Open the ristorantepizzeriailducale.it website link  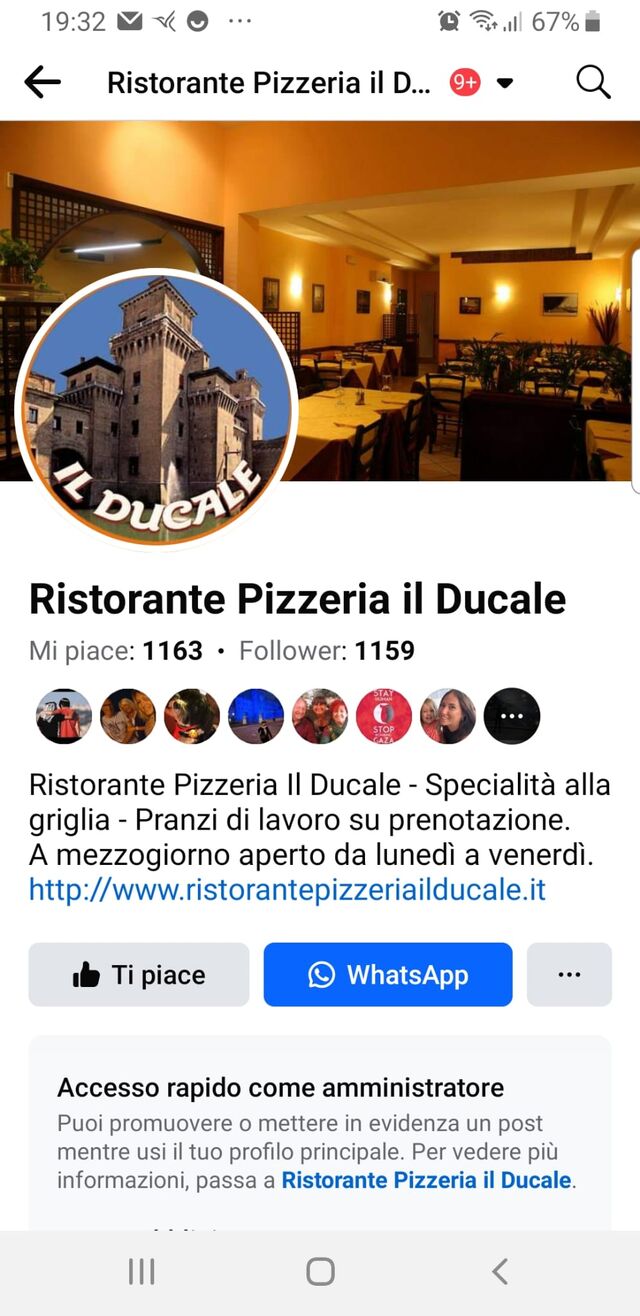point(287,889)
